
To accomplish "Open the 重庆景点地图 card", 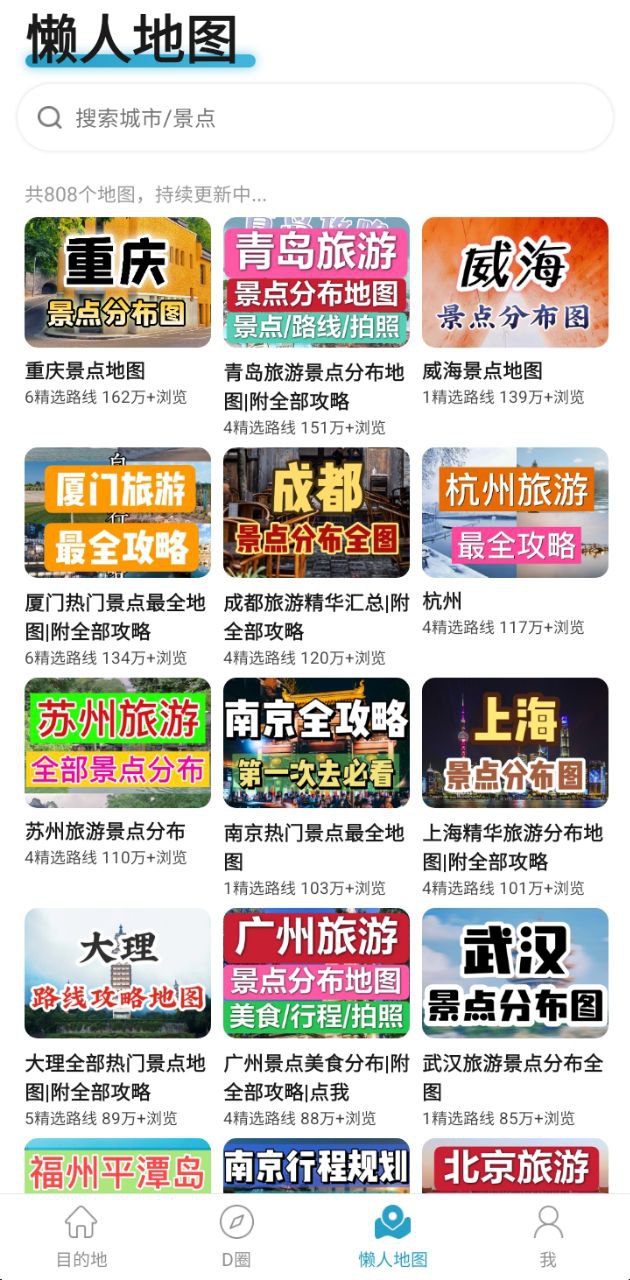I will [x=118, y=283].
